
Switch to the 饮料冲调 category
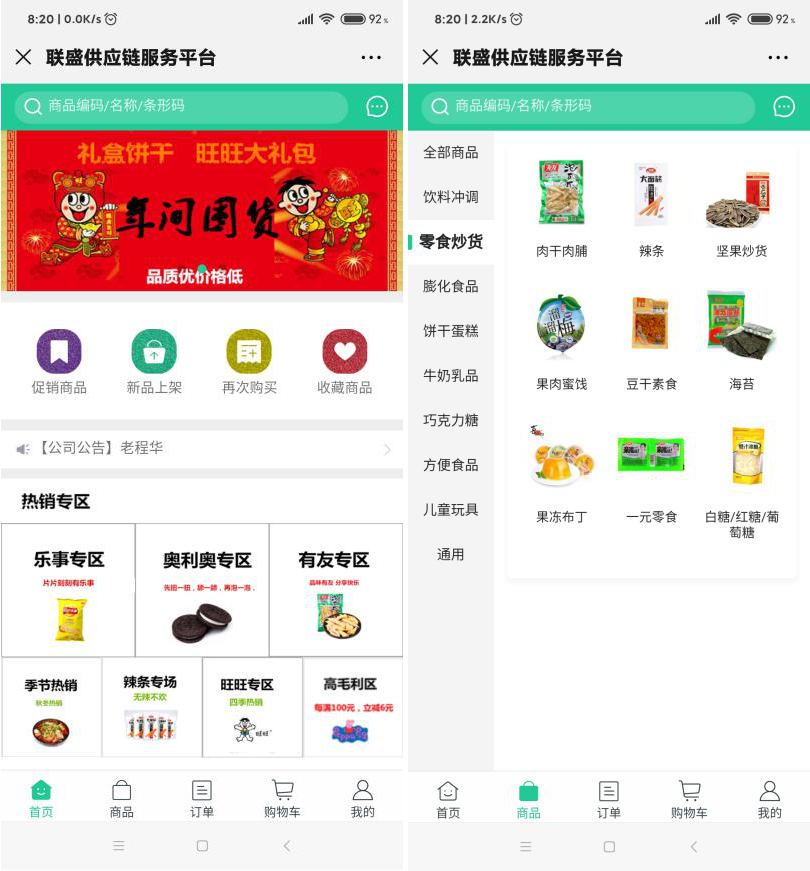coord(451,197)
